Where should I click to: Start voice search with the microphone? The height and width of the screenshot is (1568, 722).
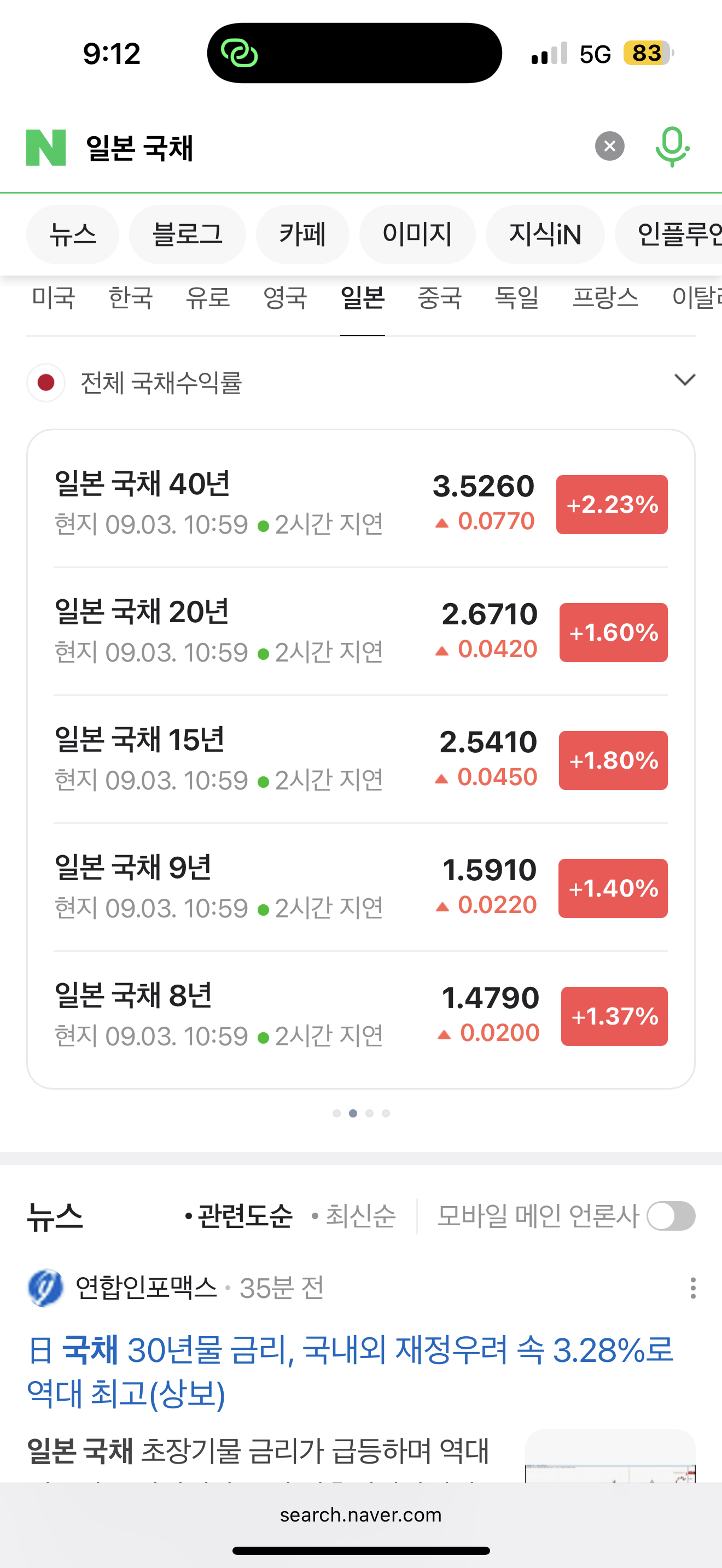point(672,147)
